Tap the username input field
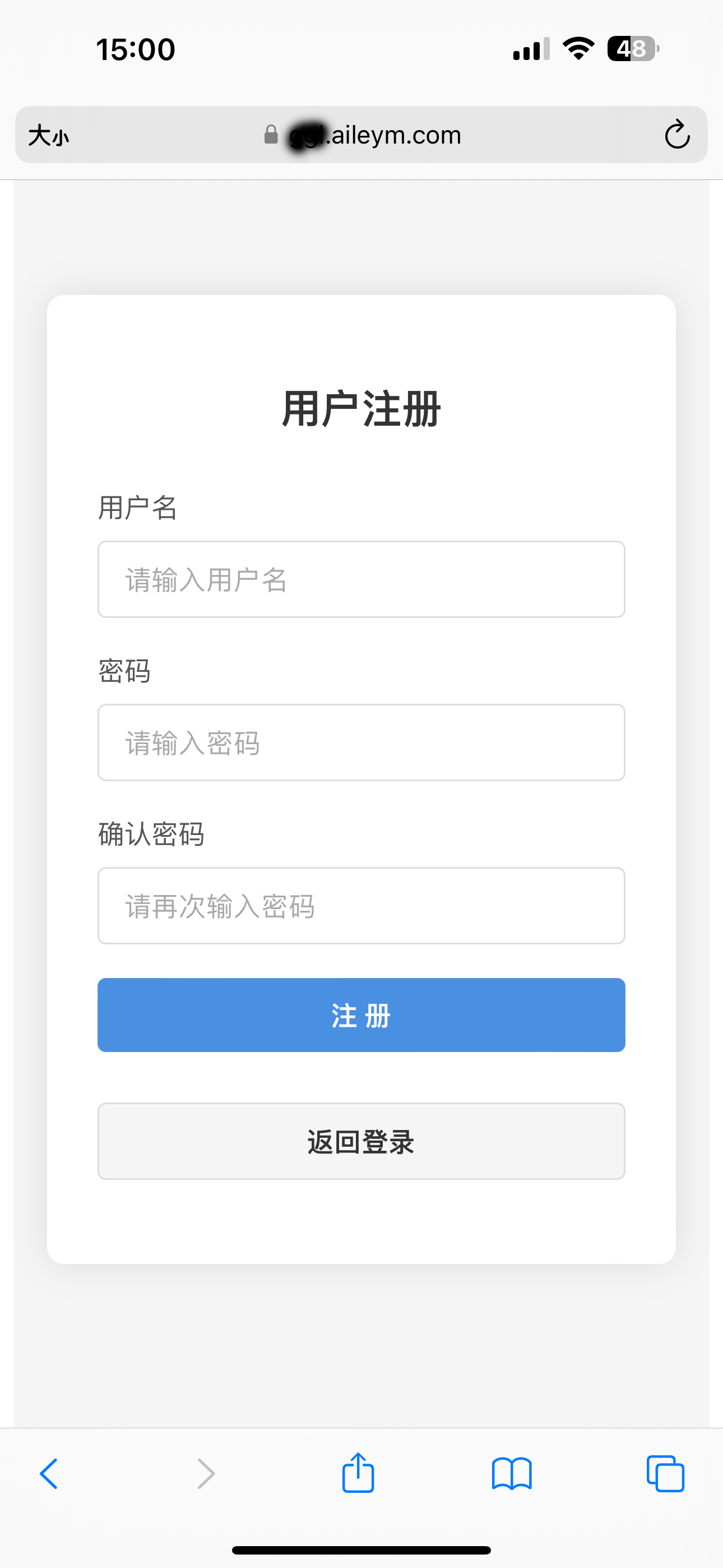This screenshot has height=1568, width=723. click(x=361, y=579)
